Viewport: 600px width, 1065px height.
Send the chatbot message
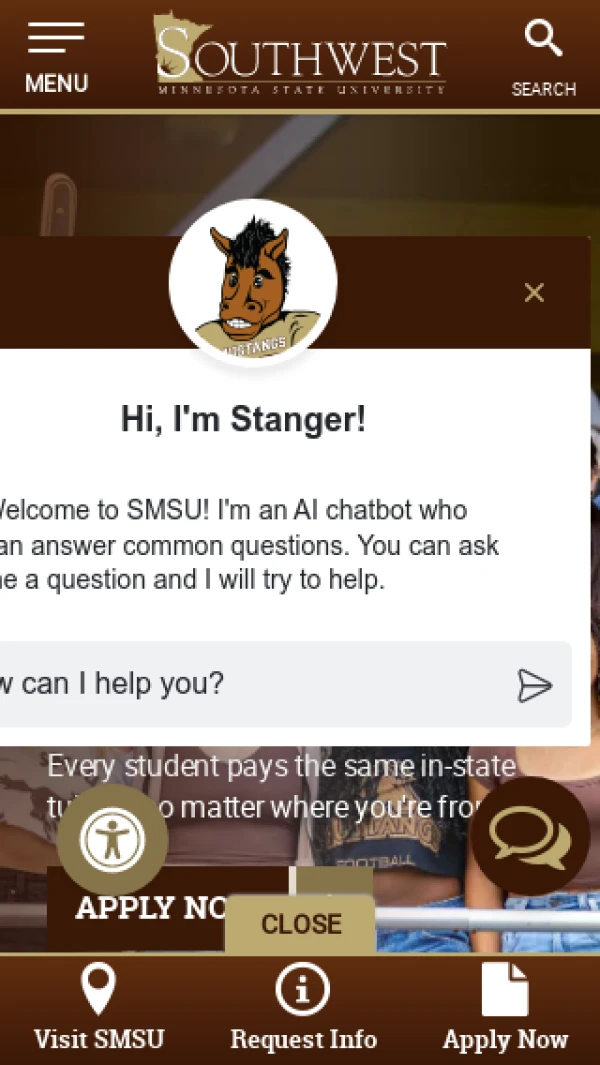[x=534, y=685]
